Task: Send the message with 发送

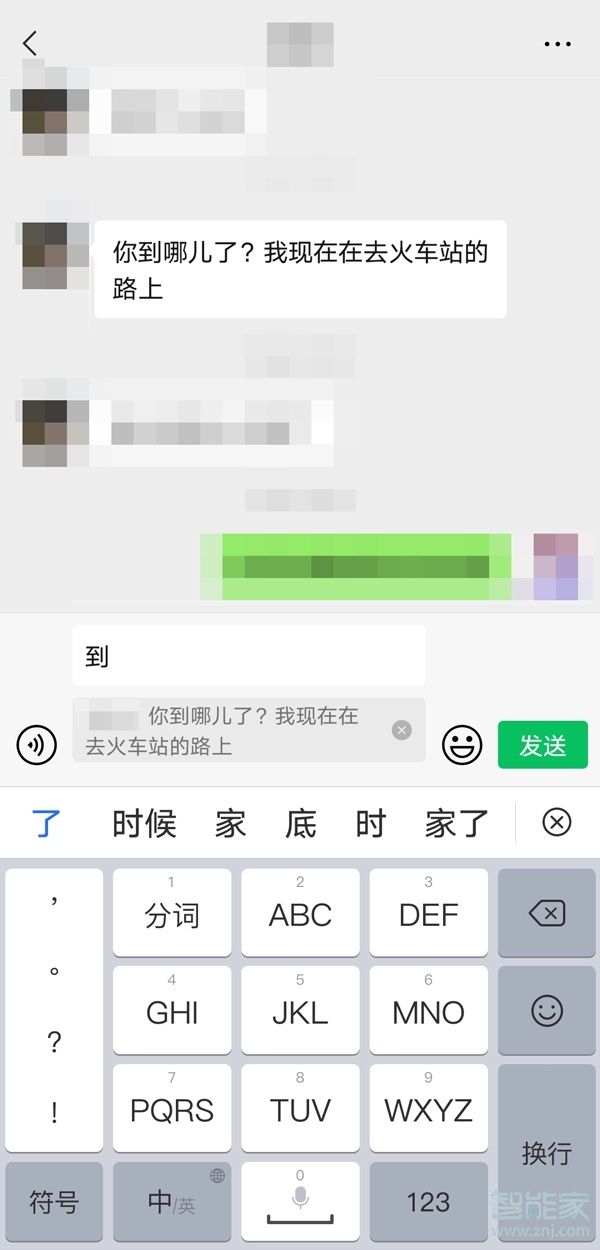Action: click(x=543, y=745)
